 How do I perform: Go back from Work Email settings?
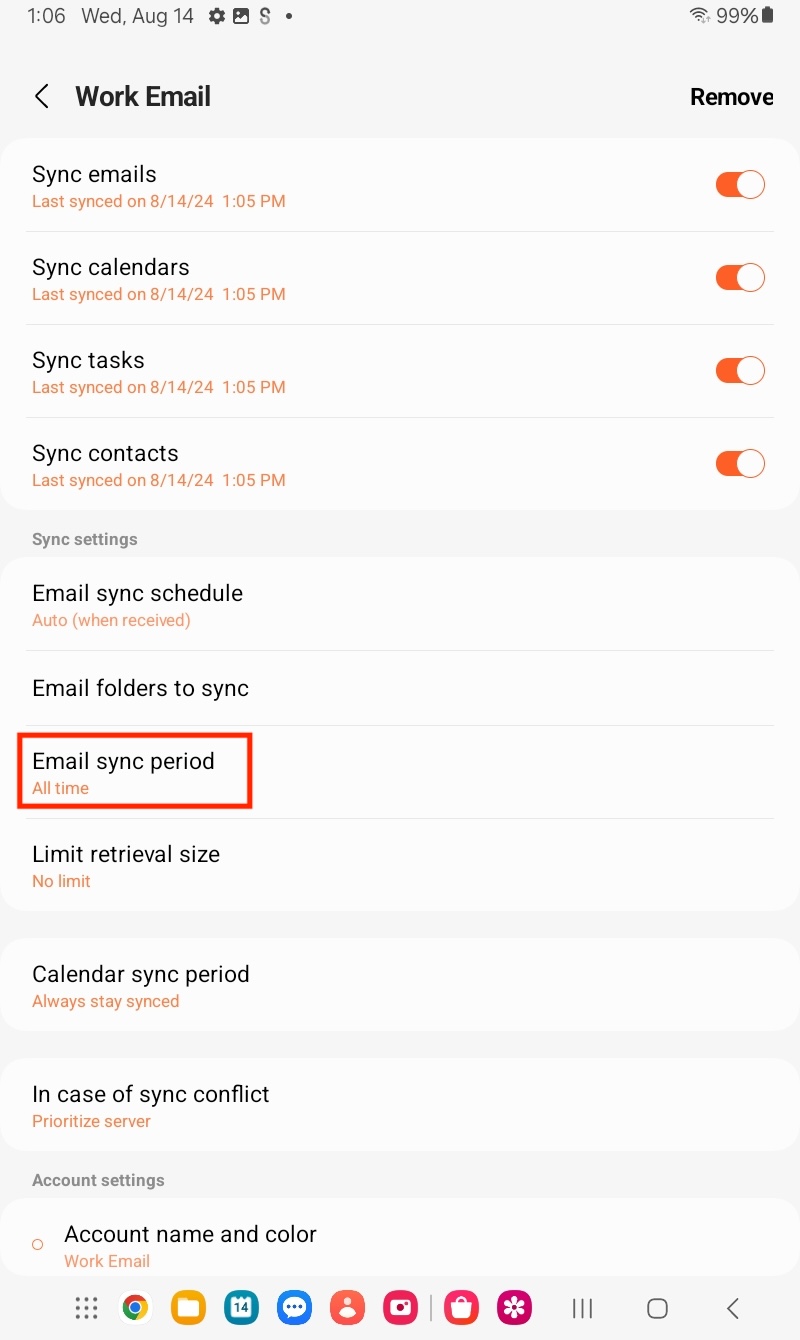click(42, 97)
